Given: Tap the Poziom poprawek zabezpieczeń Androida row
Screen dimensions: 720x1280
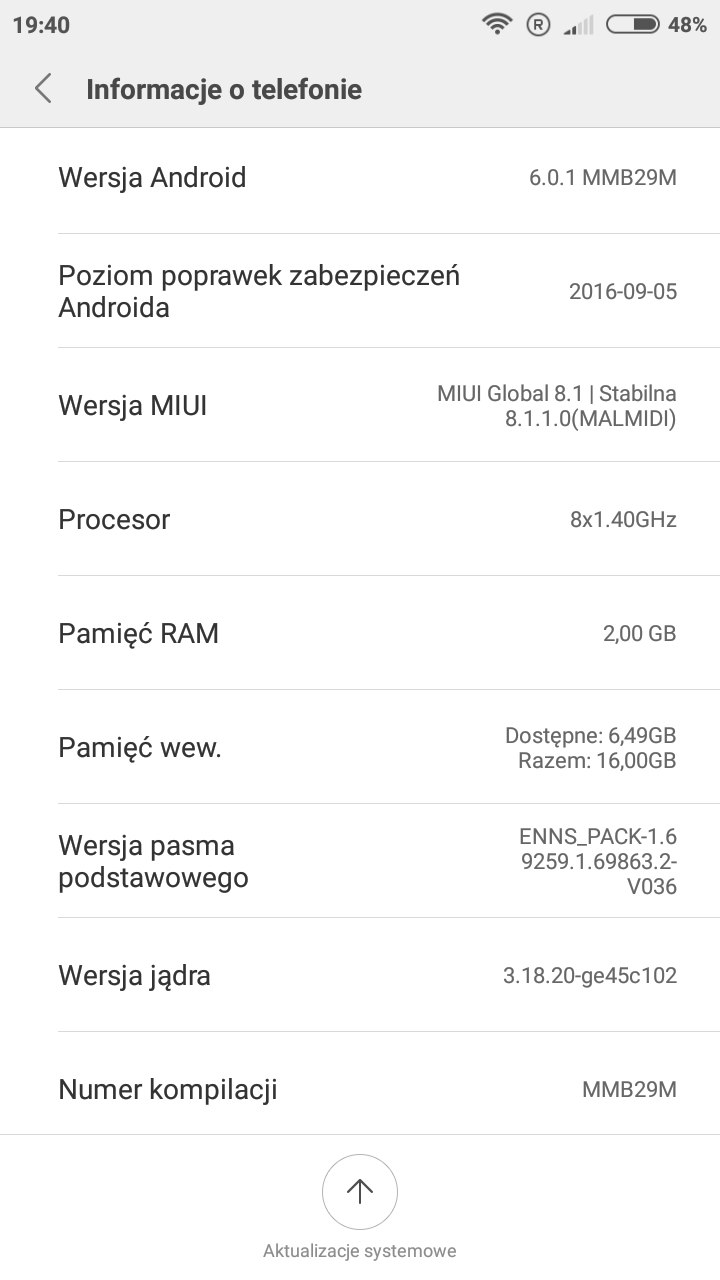Looking at the screenshot, I should click(360, 291).
